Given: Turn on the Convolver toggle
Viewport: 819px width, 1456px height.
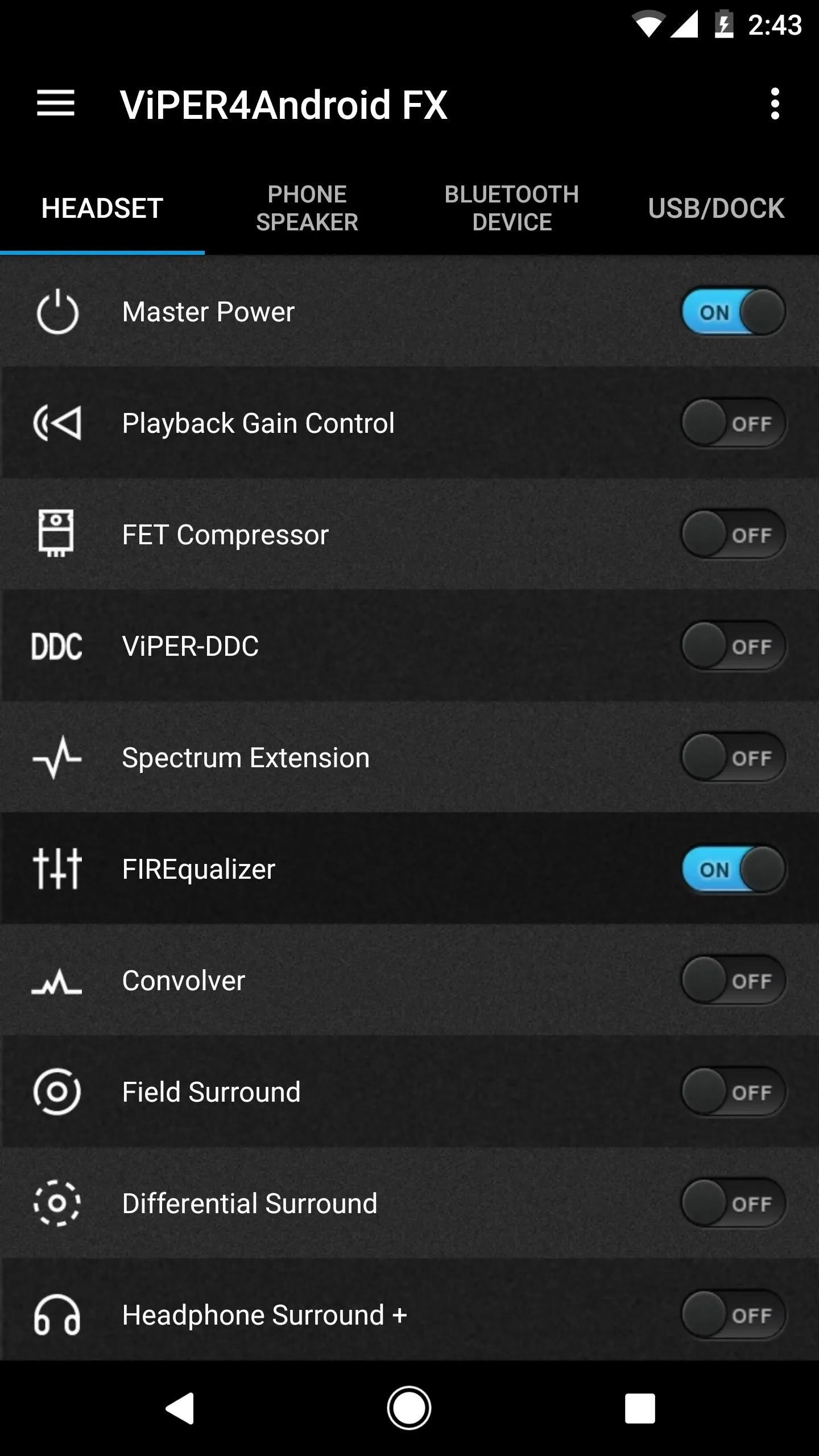Looking at the screenshot, I should pyautogui.click(x=734, y=981).
